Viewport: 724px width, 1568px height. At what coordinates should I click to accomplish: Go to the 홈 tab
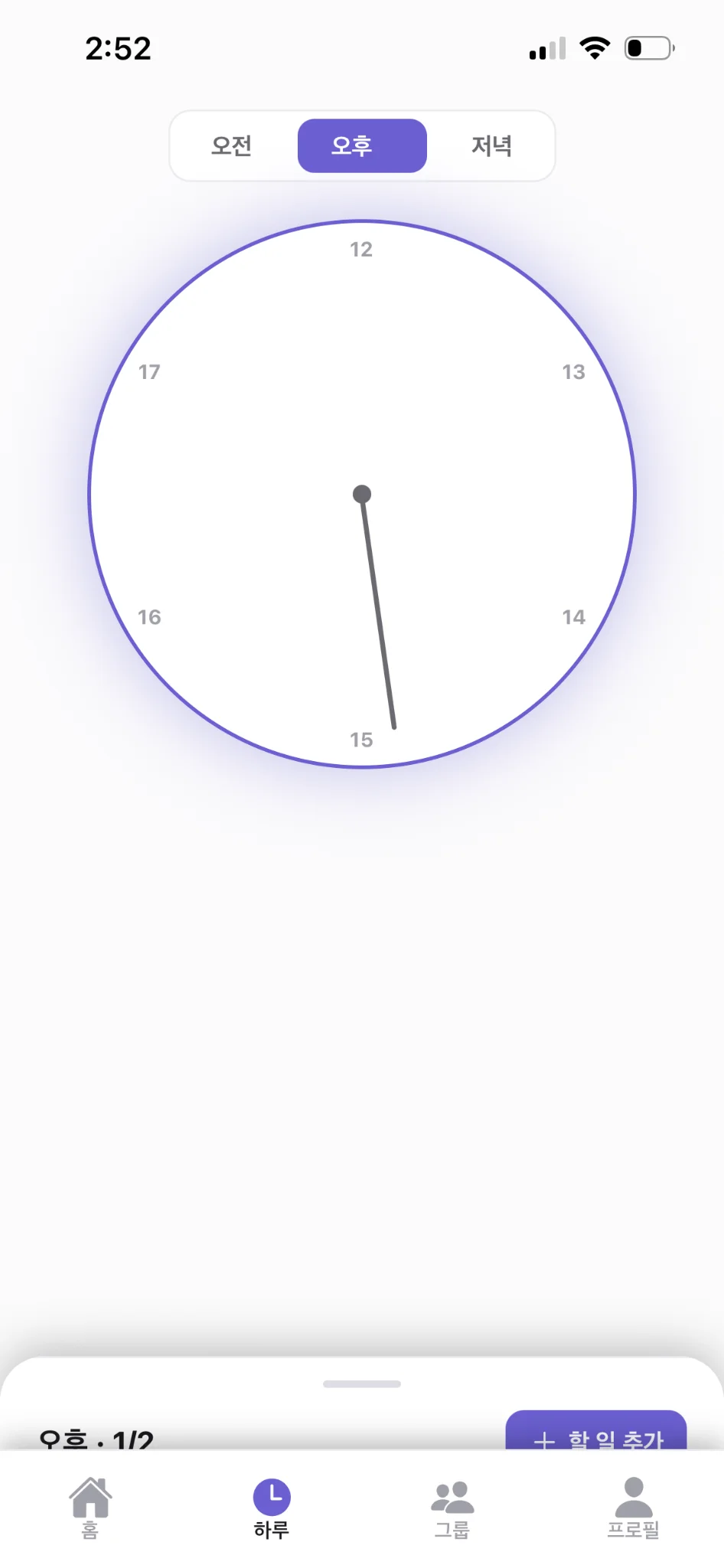(90, 1507)
